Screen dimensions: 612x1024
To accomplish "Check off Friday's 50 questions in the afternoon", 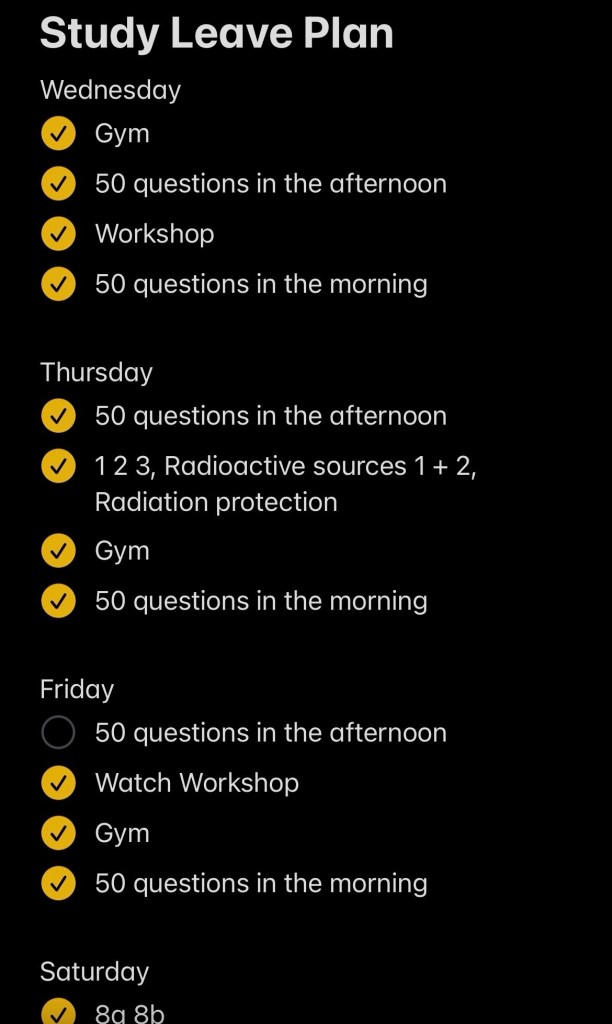I will click(x=58, y=733).
